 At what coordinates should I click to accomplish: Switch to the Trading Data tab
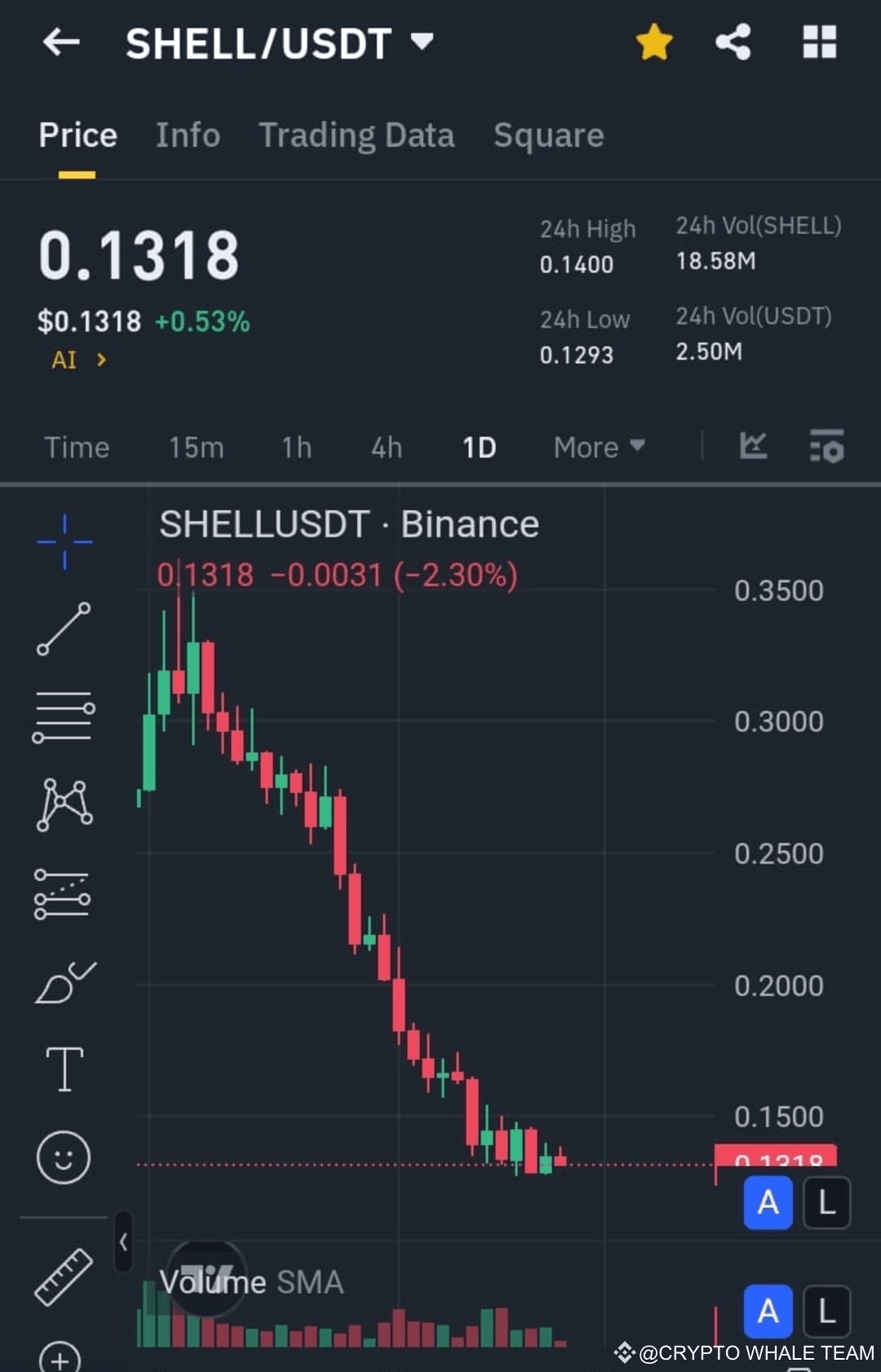click(x=356, y=135)
